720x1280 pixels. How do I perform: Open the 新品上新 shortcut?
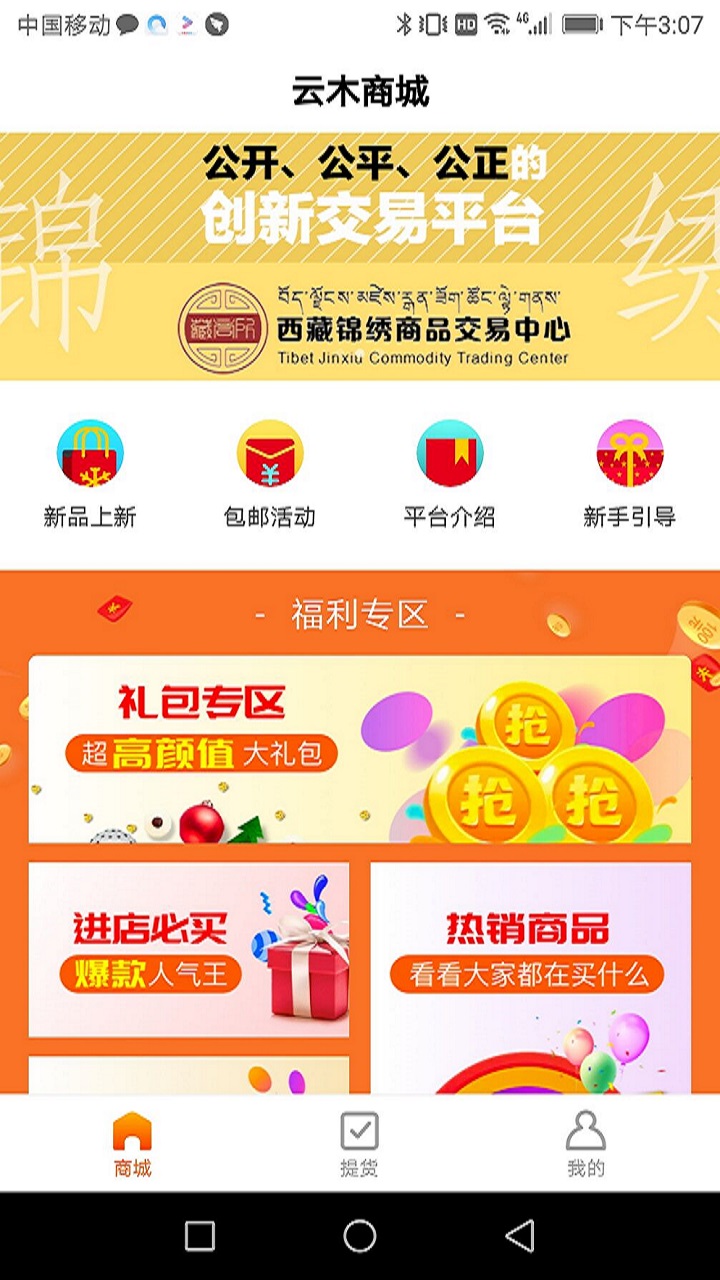pos(90,474)
